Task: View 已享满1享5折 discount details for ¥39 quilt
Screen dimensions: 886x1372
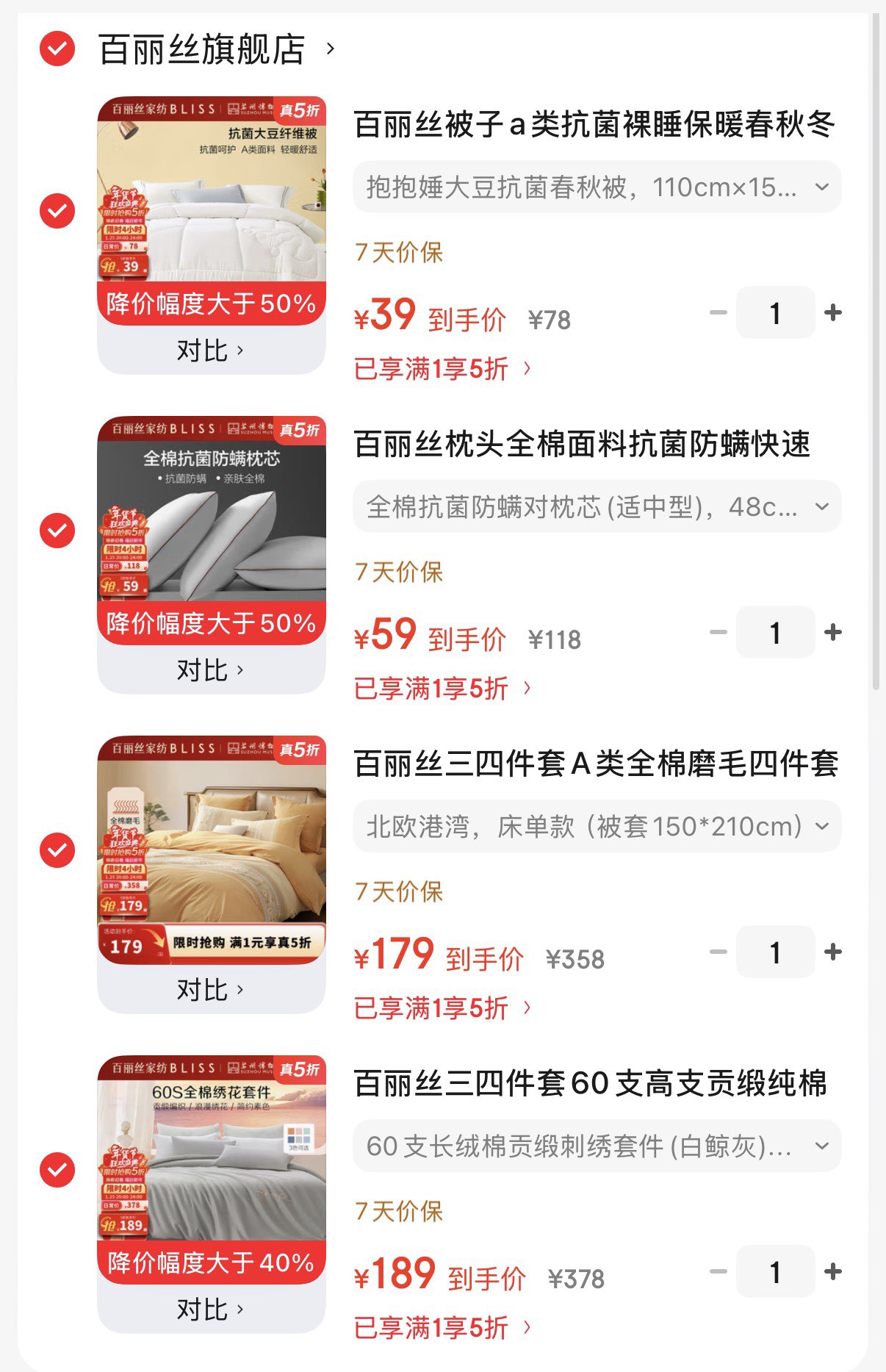Action: coord(442,369)
